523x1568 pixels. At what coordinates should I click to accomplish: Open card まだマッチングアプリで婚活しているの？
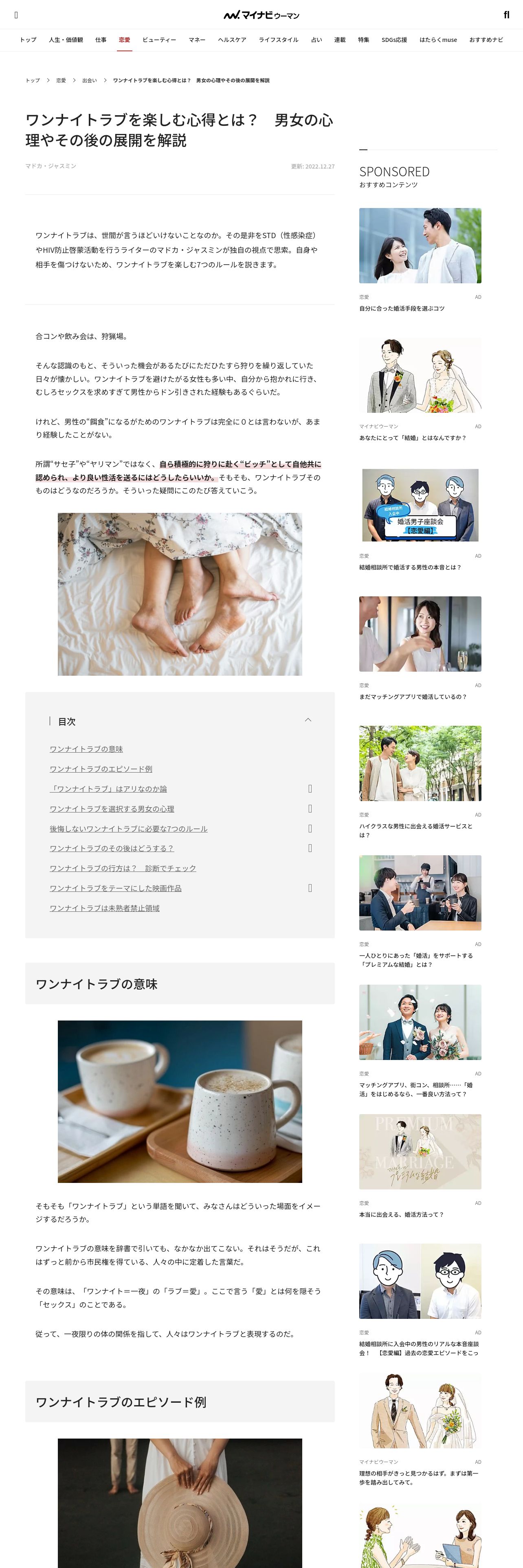pyautogui.click(x=420, y=649)
